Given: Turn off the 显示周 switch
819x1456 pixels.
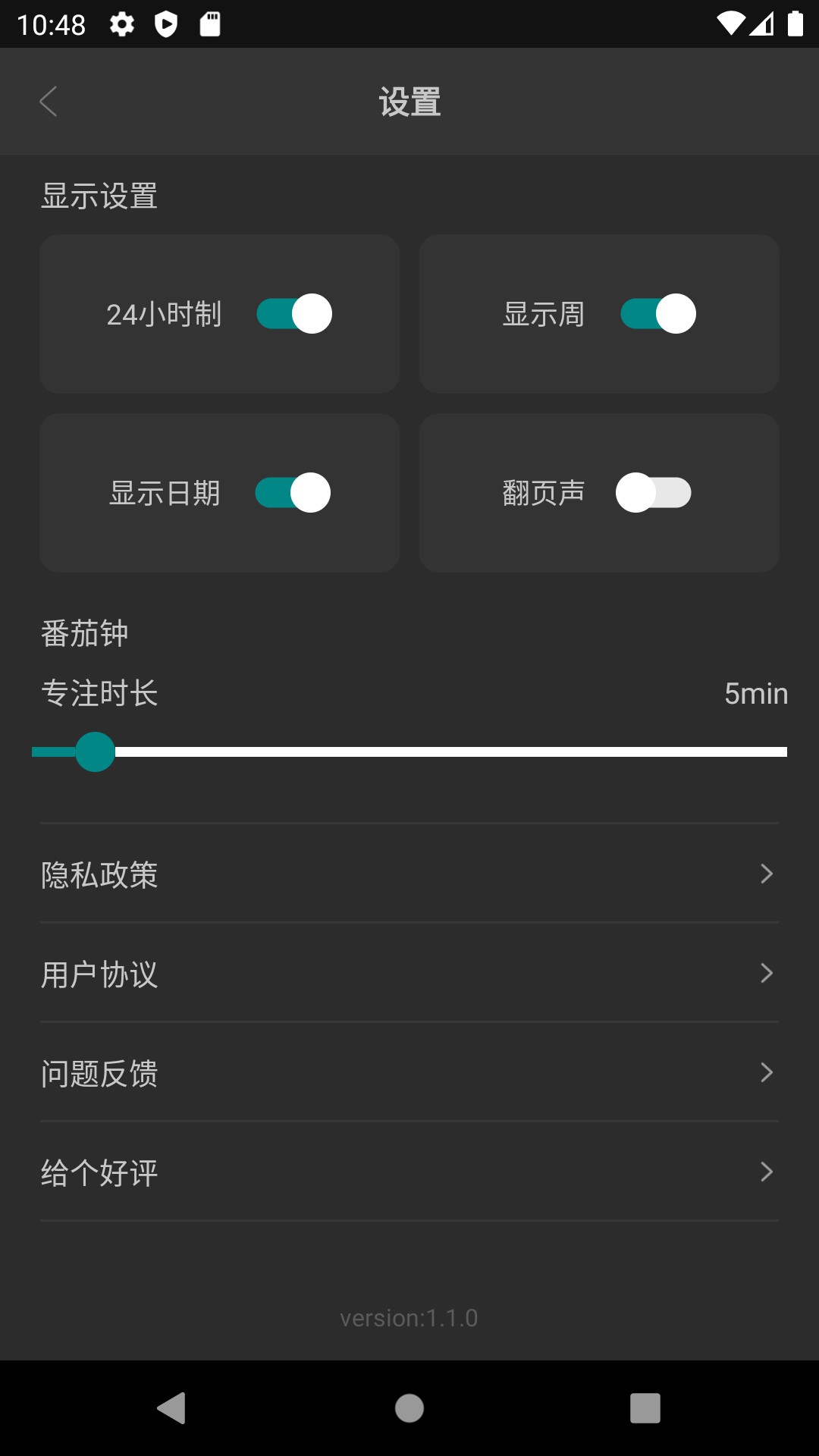Looking at the screenshot, I should pos(657,313).
